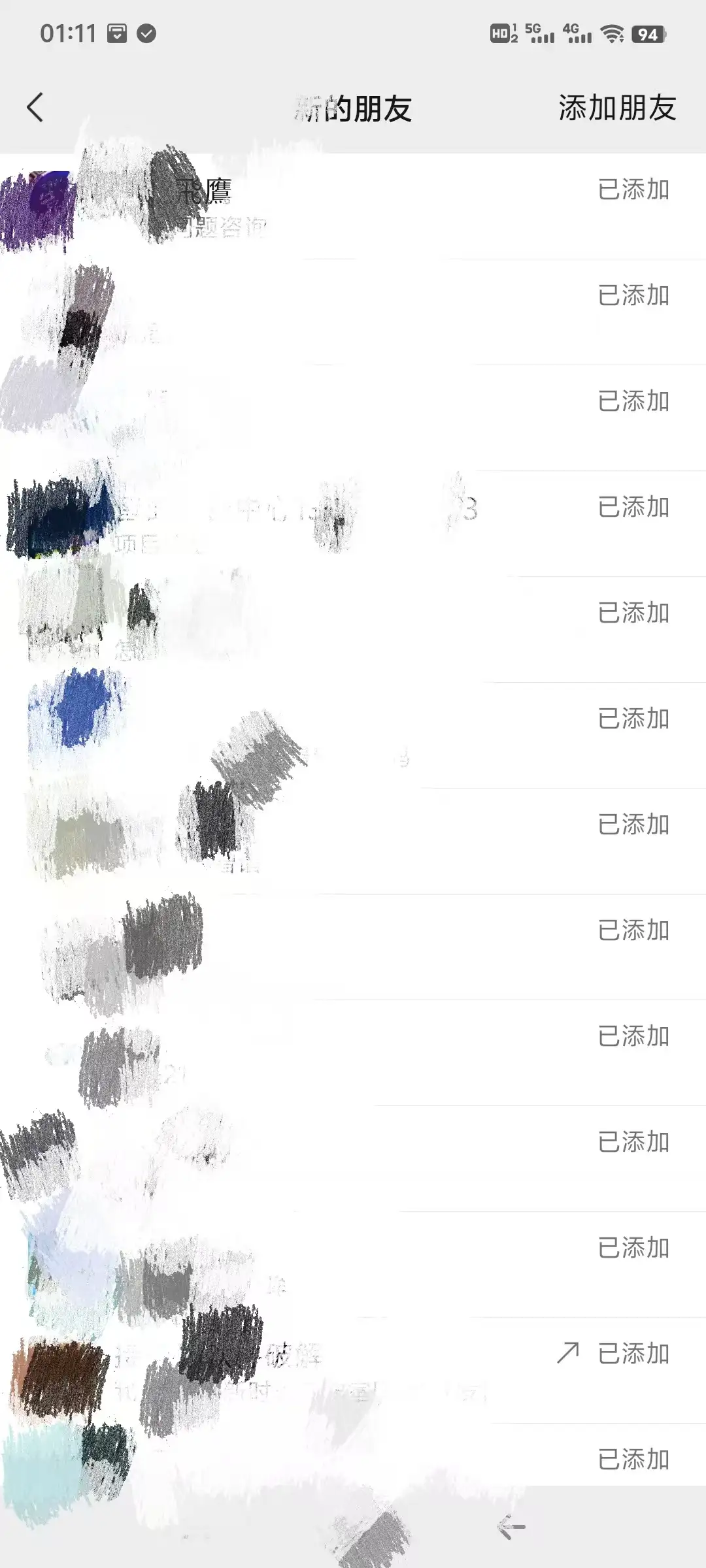The image size is (706, 1568).
Task: Tap the forward arrow beside lower 已添加 label
Action: (x=568, y=1352)
